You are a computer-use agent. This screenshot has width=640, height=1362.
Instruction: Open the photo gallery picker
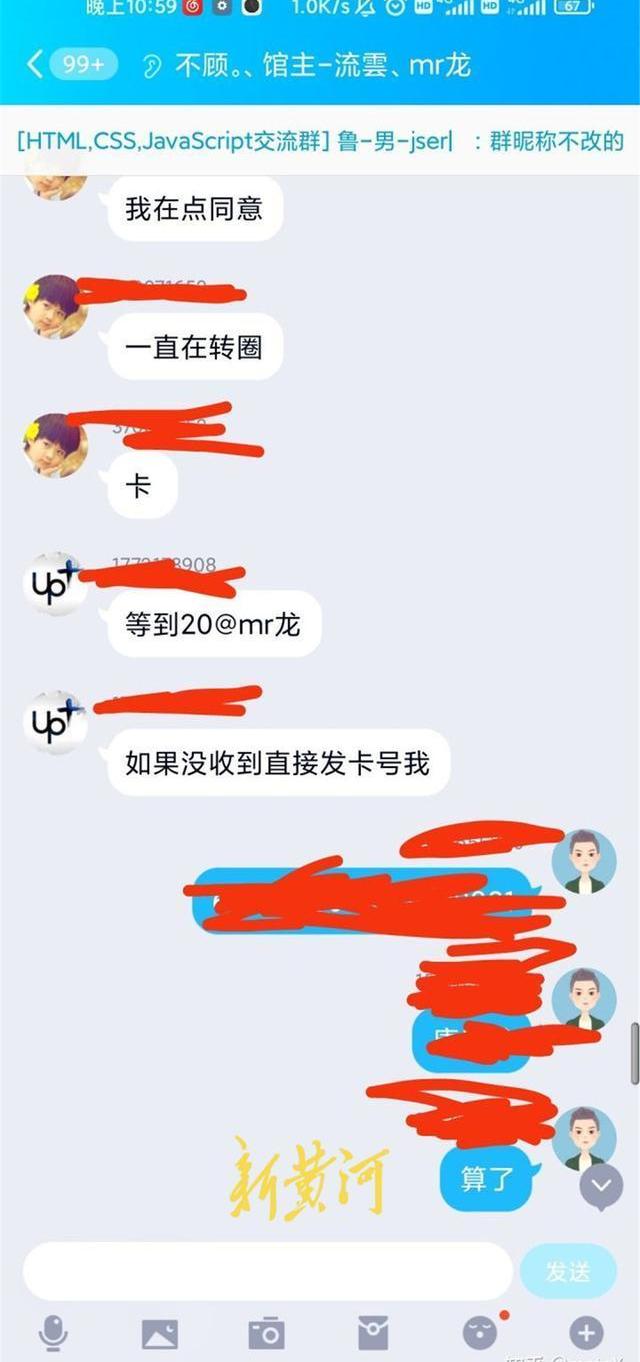click(x=160, y=1332)
